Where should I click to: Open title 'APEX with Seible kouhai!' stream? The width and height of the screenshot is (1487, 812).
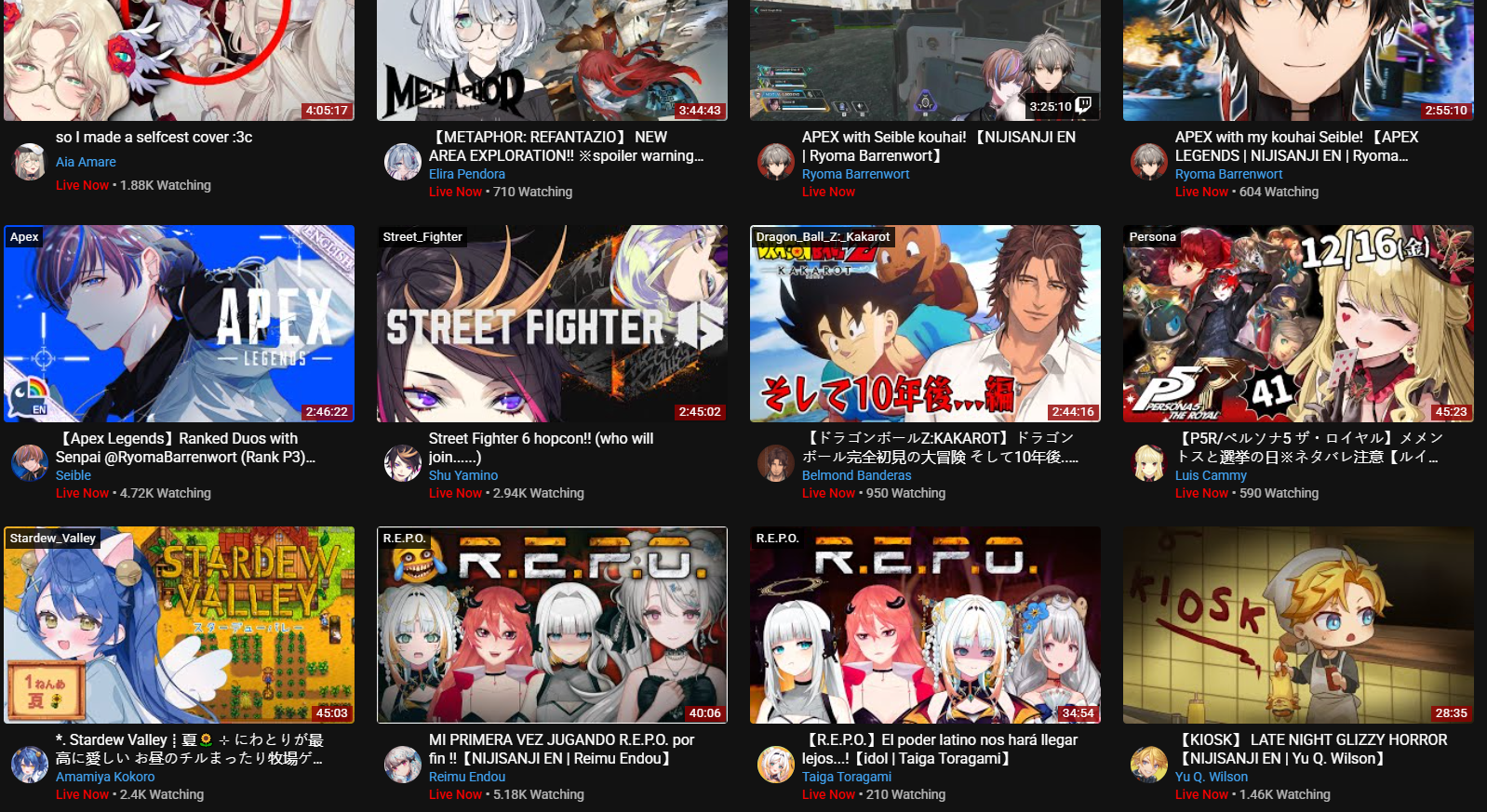[938, 146]
